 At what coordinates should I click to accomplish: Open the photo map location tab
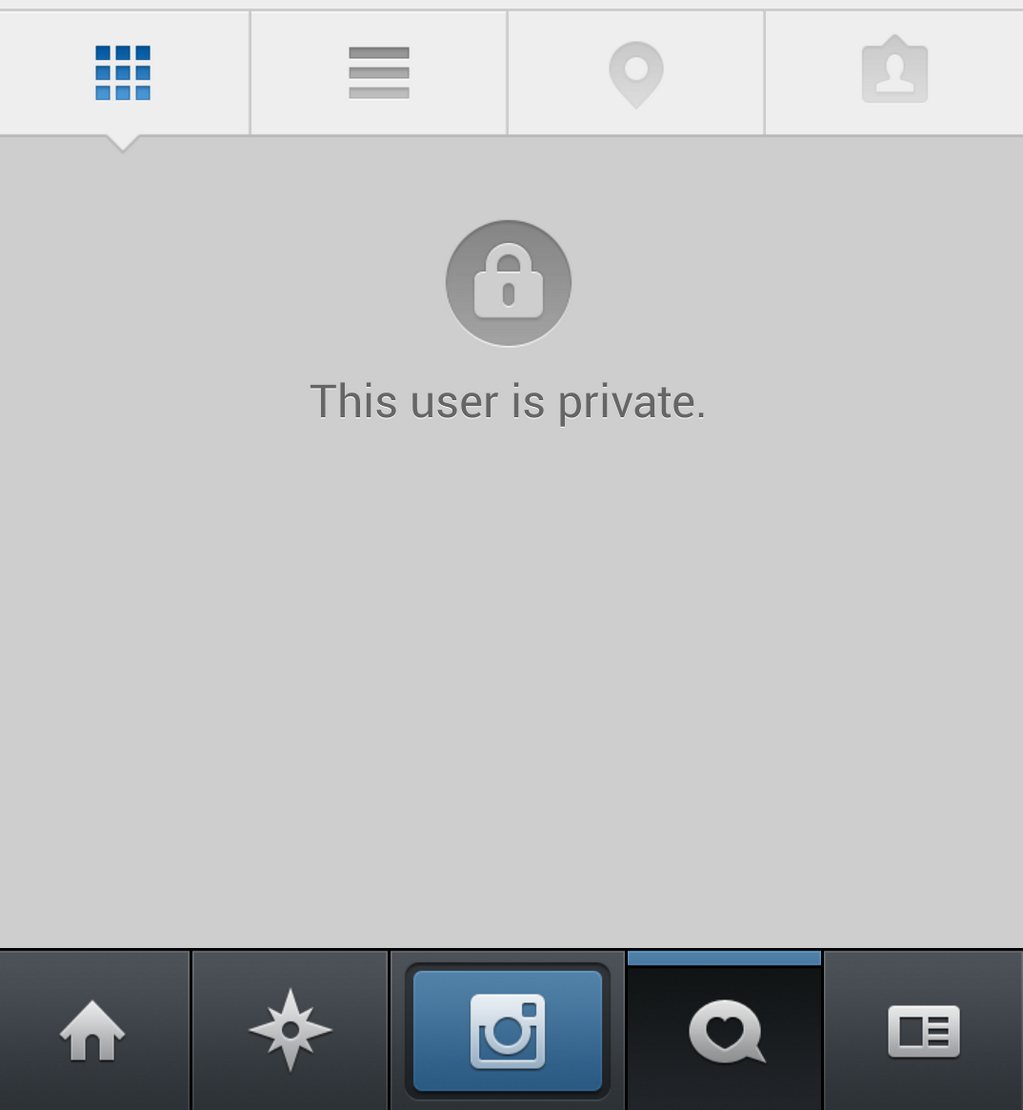tap(636, 74)
